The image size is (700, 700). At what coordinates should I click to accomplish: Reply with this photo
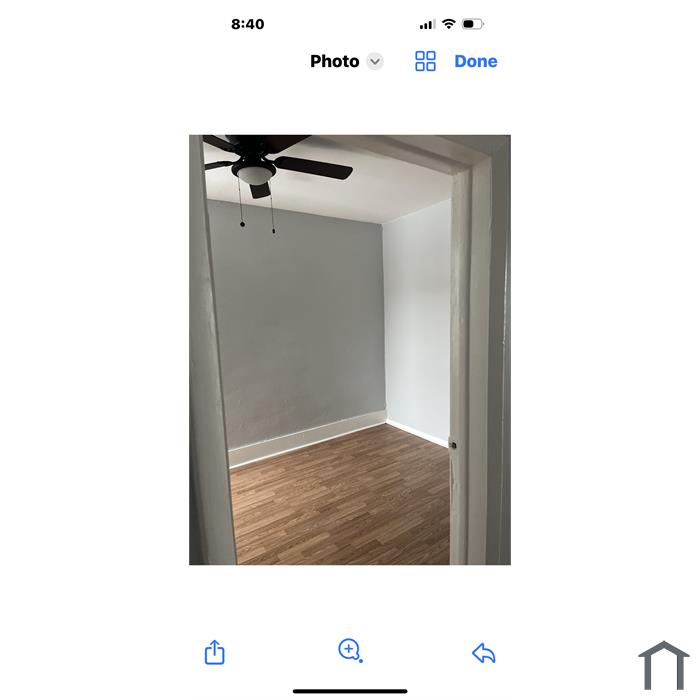coord(484,653)
